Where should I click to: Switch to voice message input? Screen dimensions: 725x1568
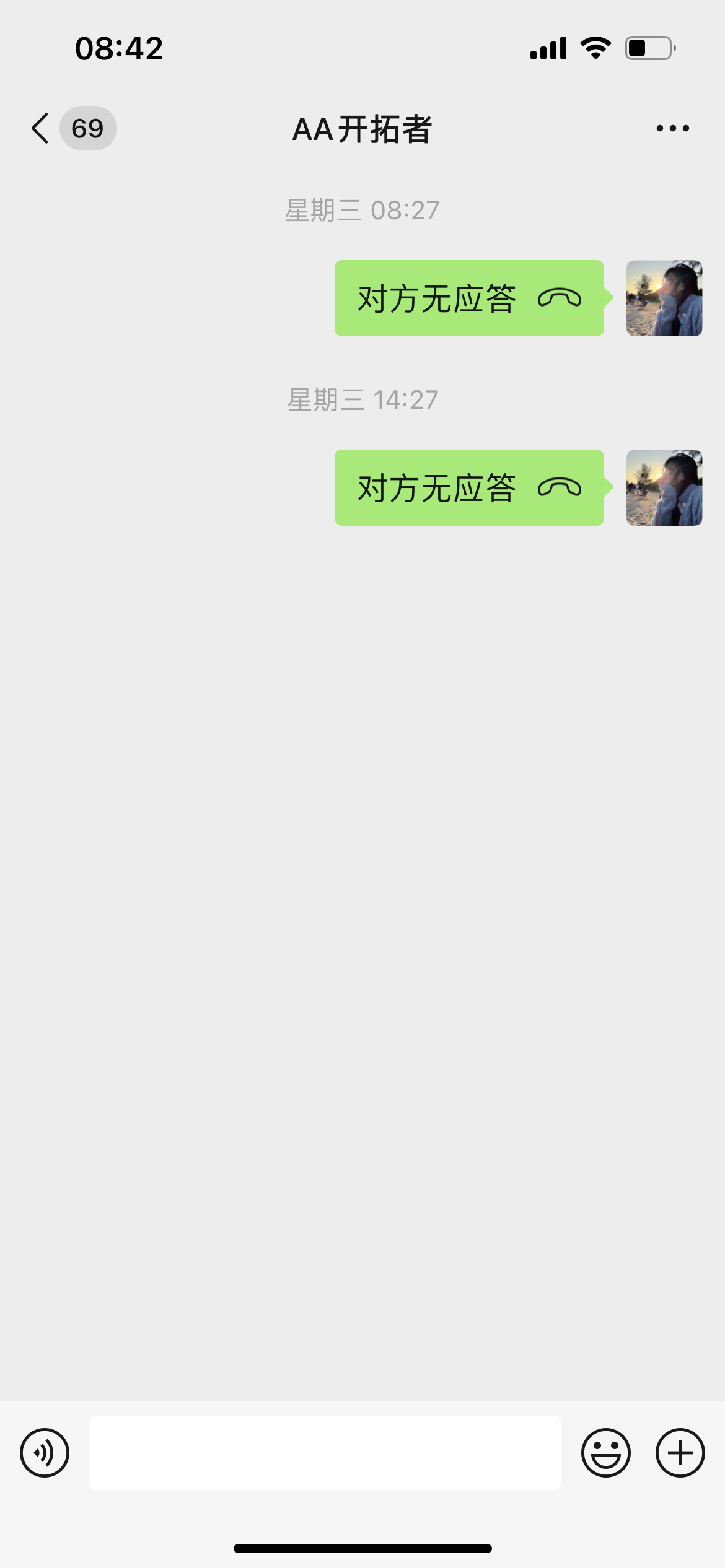[45, 1453]
